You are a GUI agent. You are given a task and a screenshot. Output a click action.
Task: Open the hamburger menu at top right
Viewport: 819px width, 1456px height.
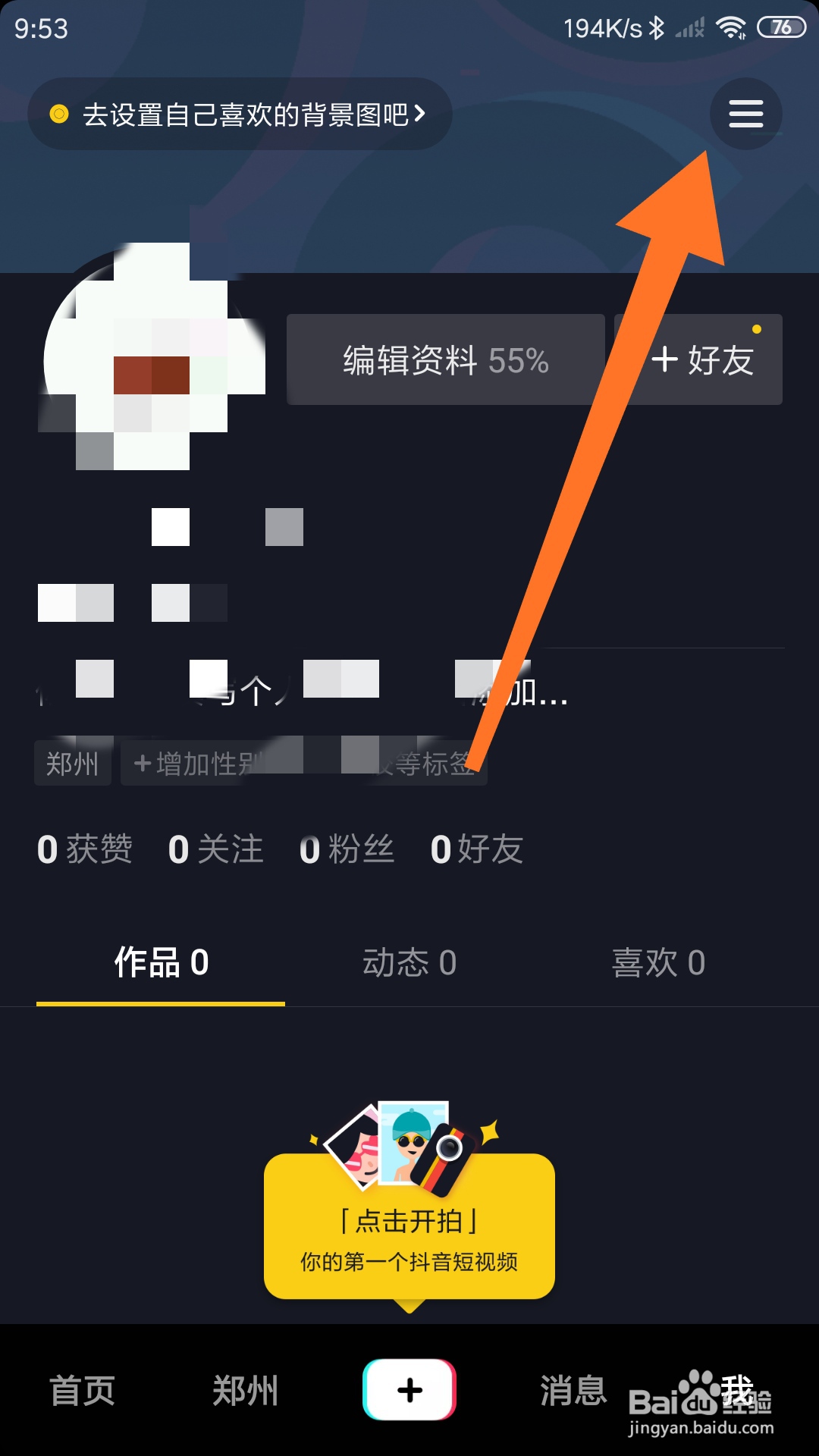click(745, 114)
